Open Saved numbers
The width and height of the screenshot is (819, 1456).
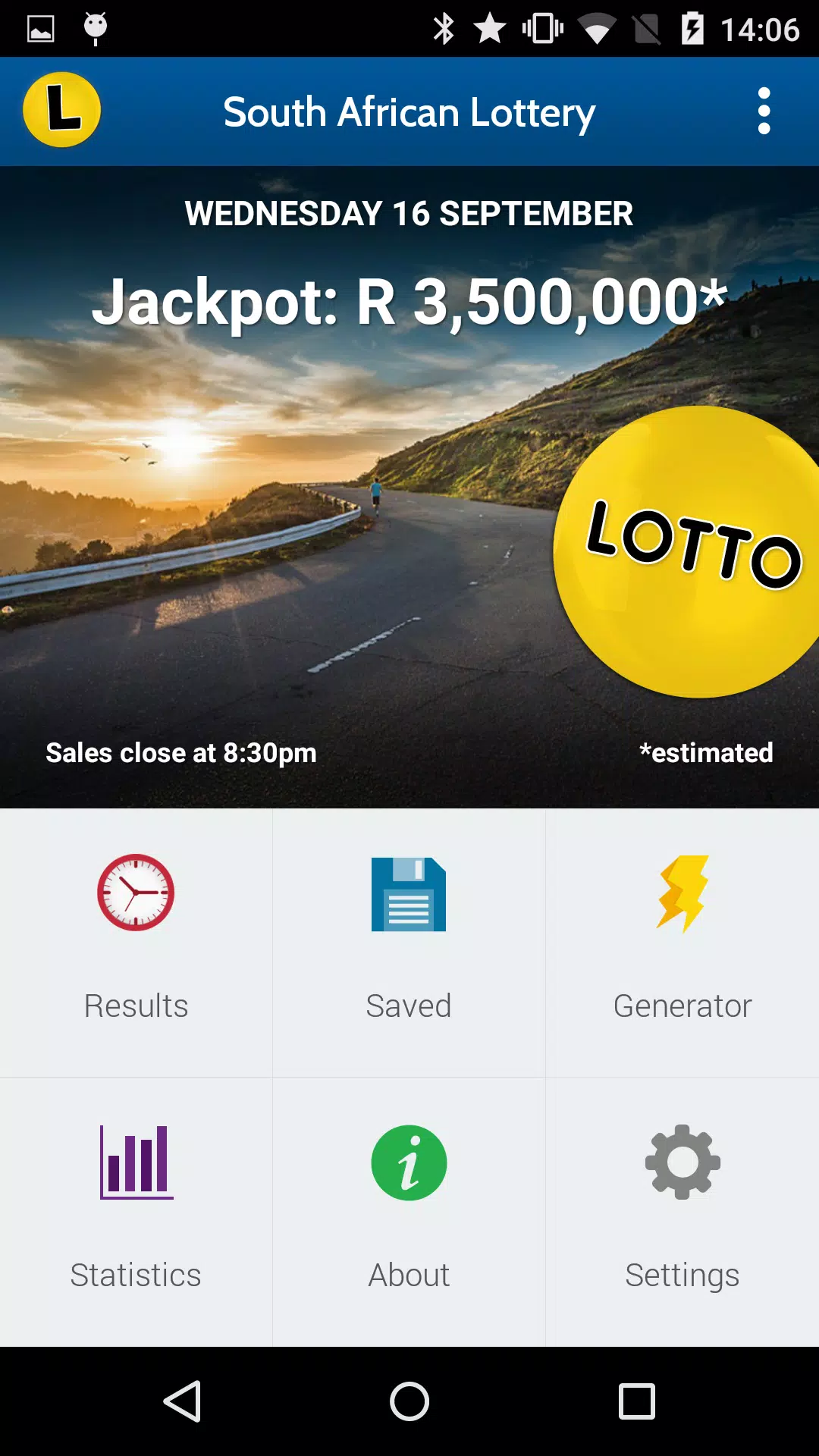click(409, 942)
